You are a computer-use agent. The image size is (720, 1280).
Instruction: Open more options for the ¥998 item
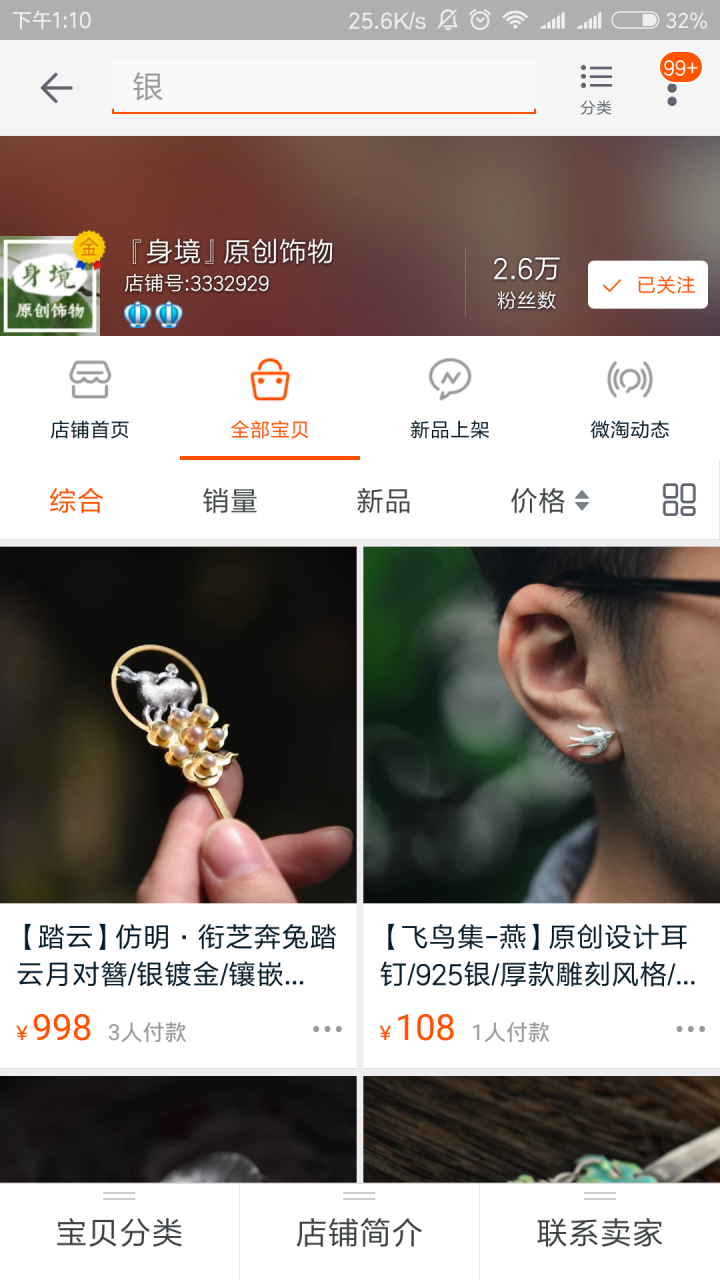click(327, 1029)
